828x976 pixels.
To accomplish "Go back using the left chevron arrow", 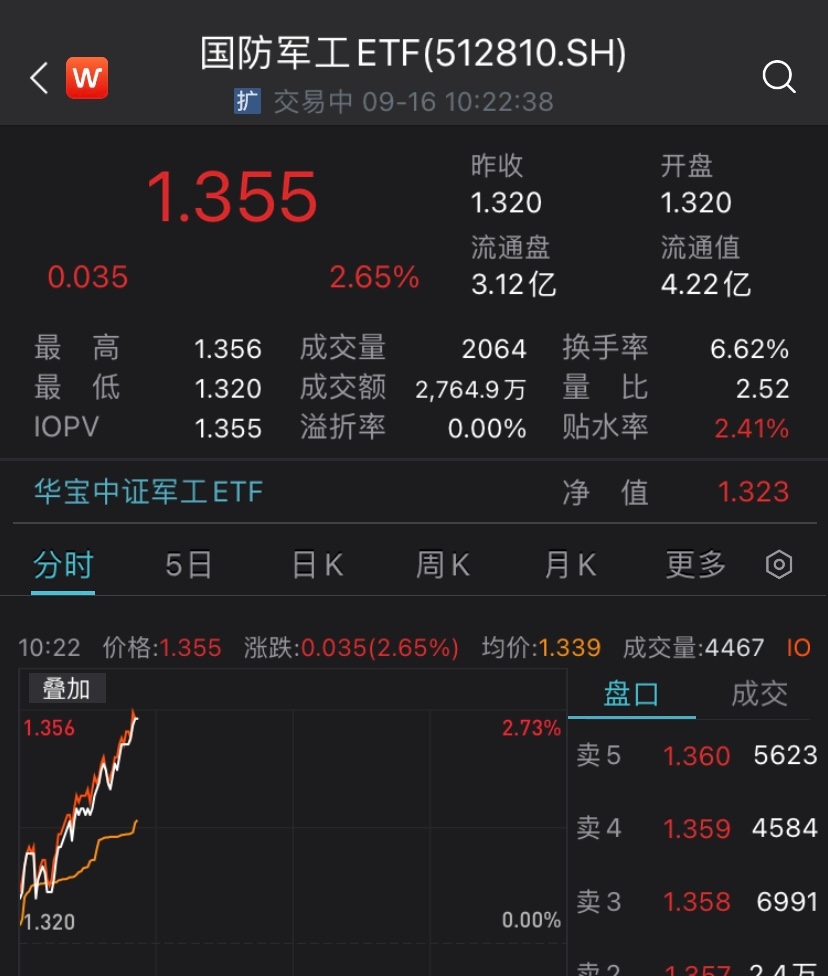I will tap(37, 77).
